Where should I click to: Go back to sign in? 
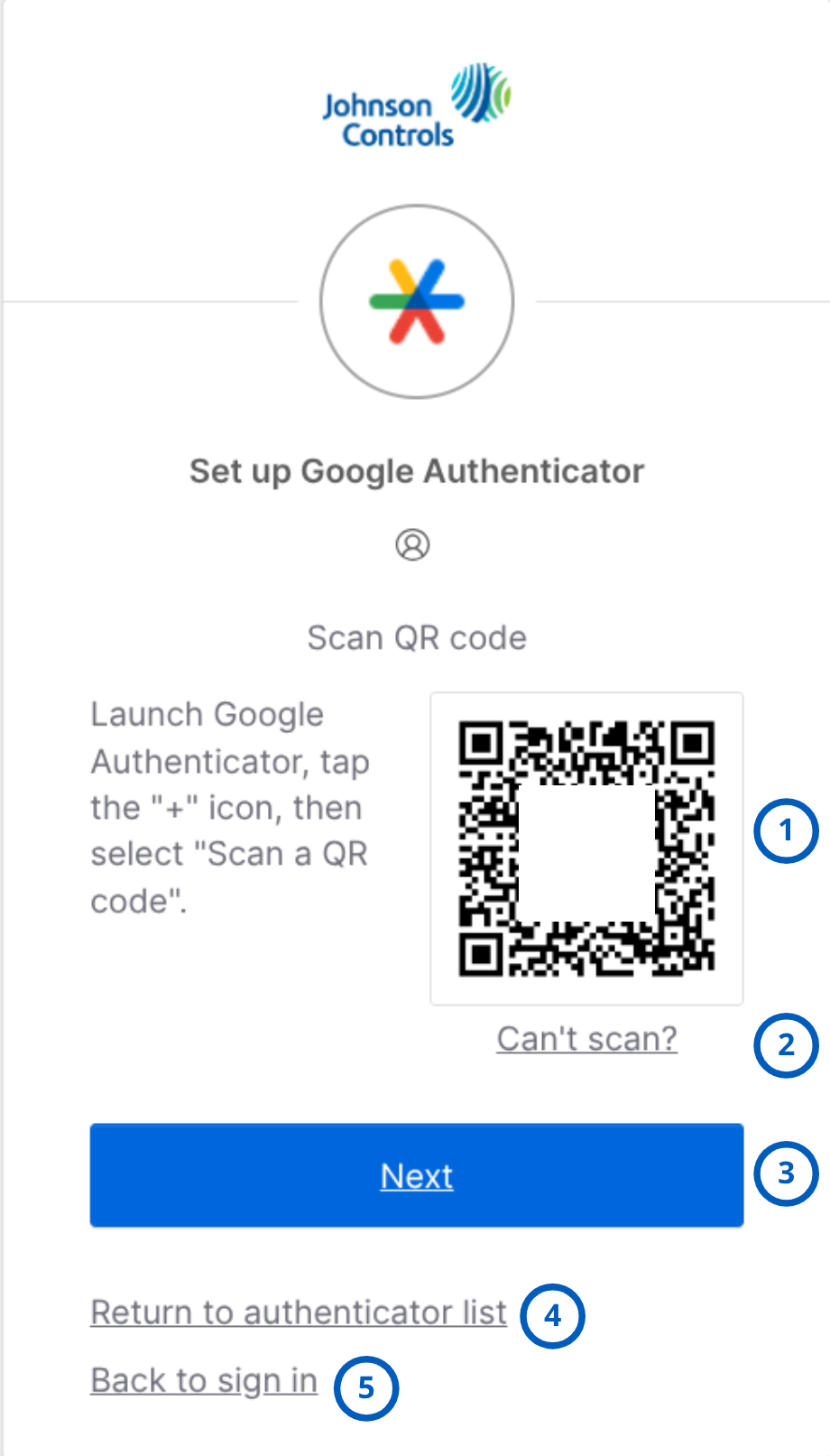pos(204,1381)
